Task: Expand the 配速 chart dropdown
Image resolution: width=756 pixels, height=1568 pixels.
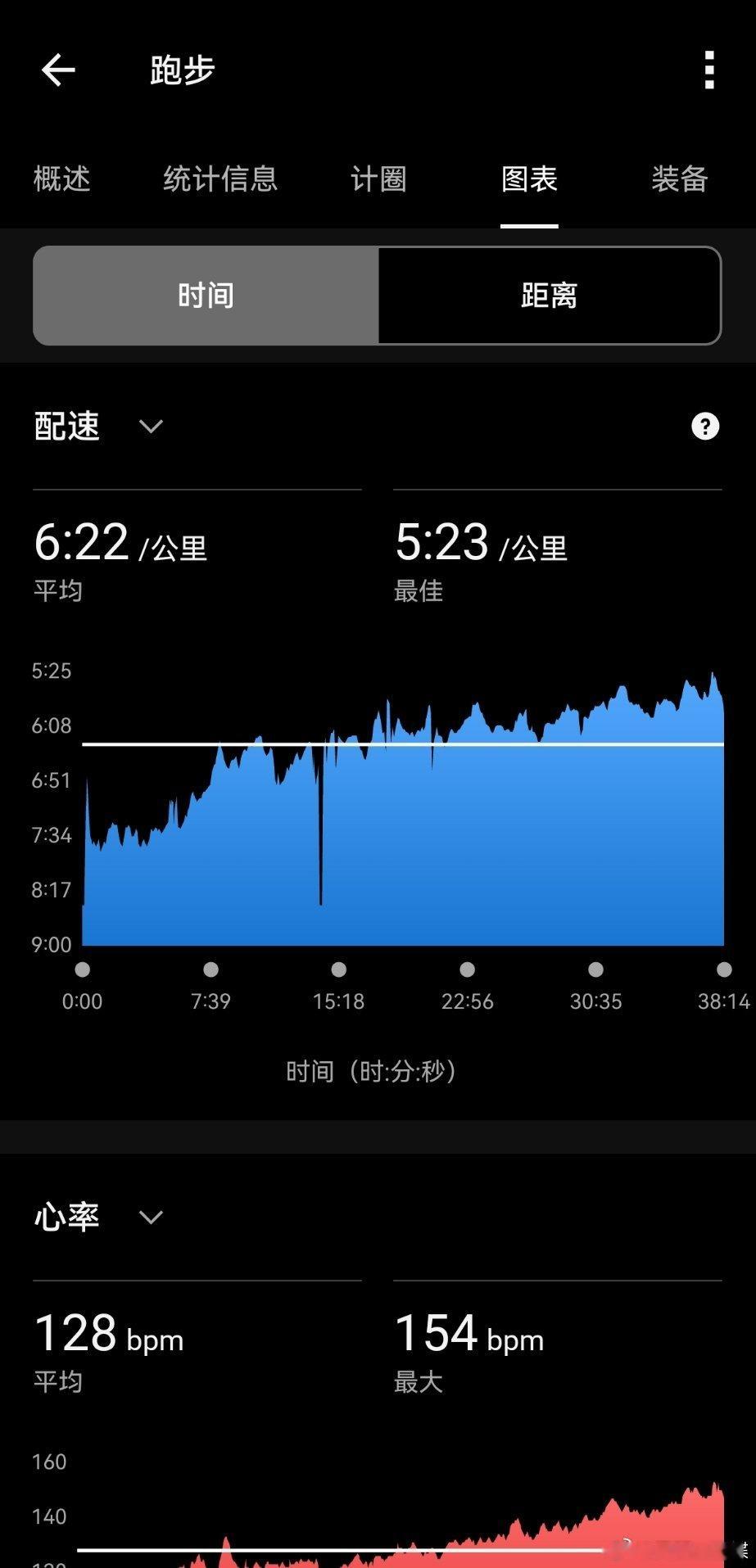Action: tap(151, 427)
